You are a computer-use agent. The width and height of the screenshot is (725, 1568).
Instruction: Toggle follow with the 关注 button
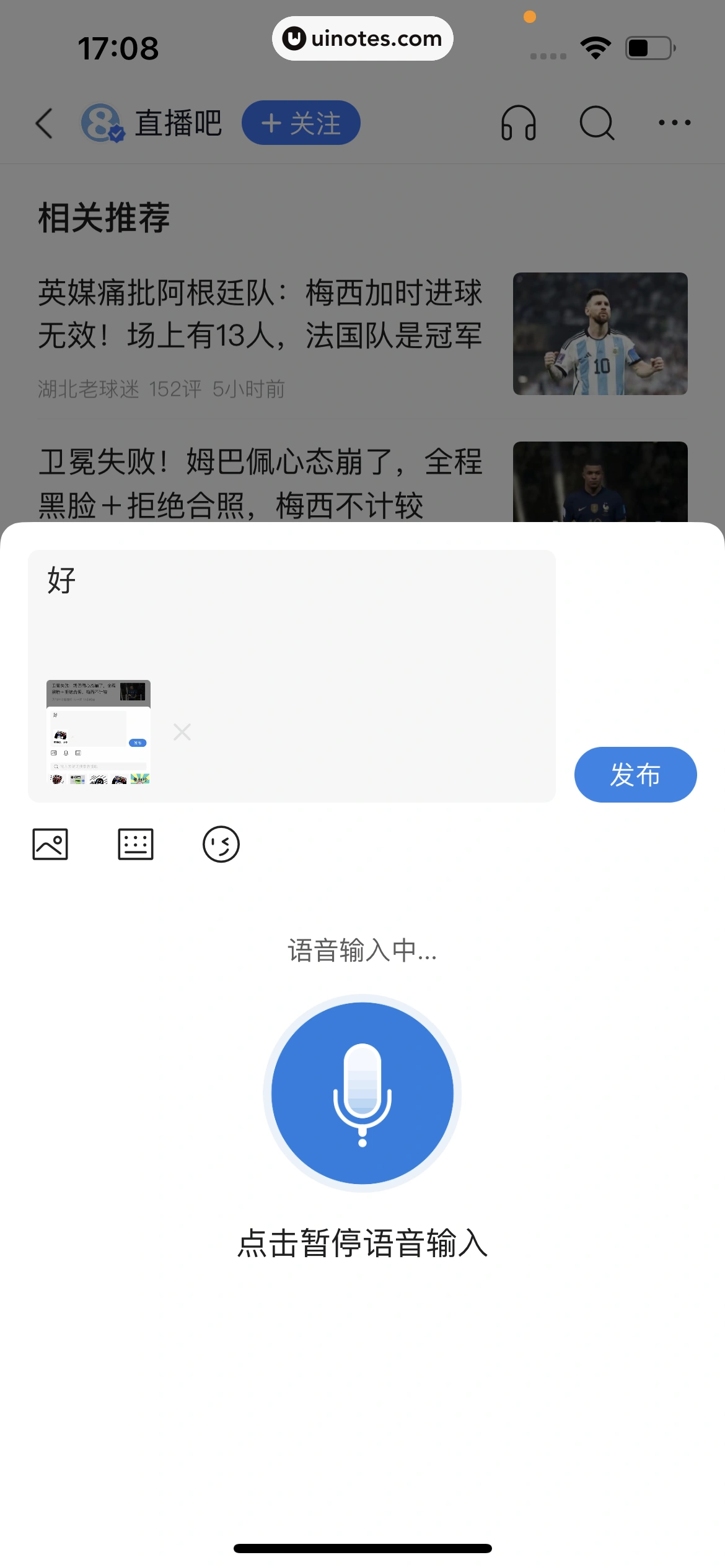[301, 123]
